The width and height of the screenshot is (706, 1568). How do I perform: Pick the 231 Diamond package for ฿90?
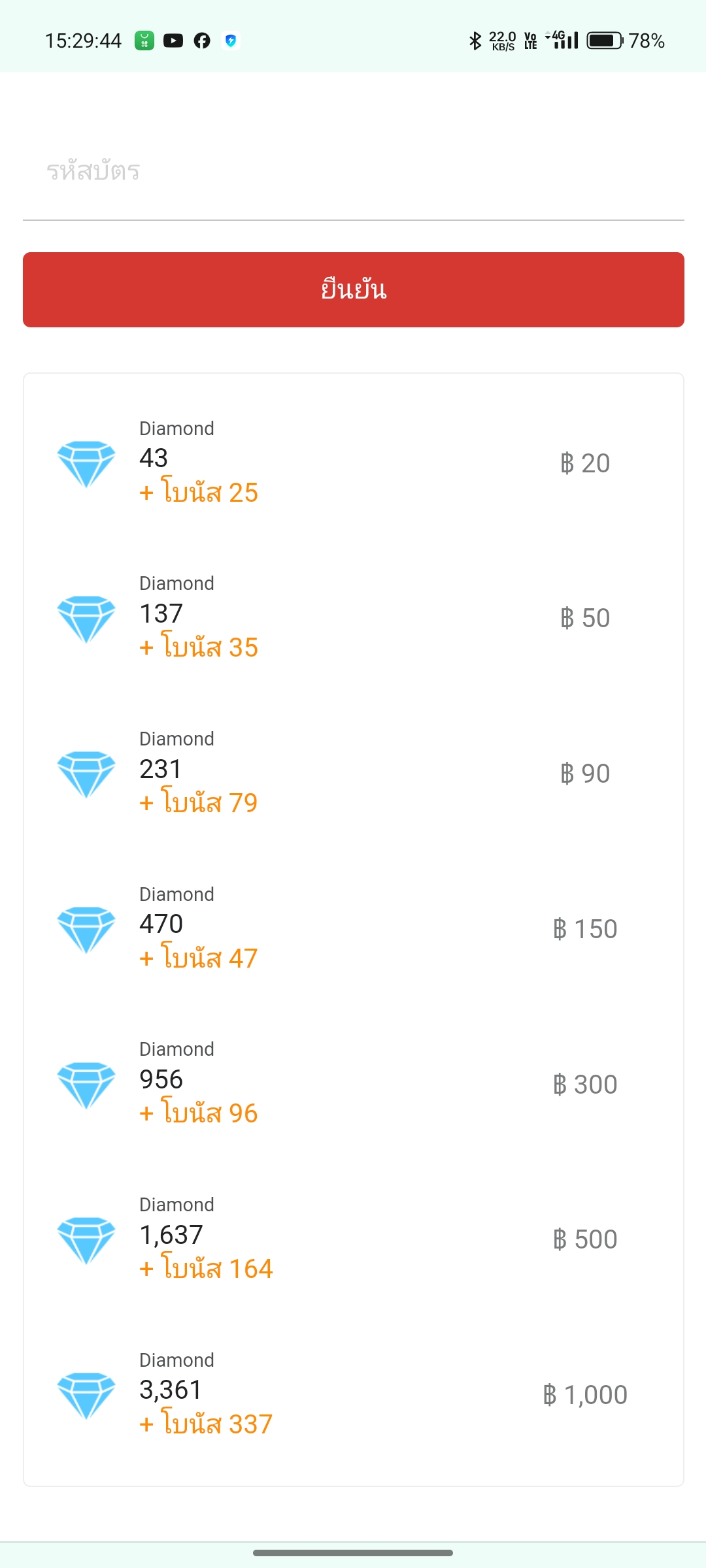353,774
